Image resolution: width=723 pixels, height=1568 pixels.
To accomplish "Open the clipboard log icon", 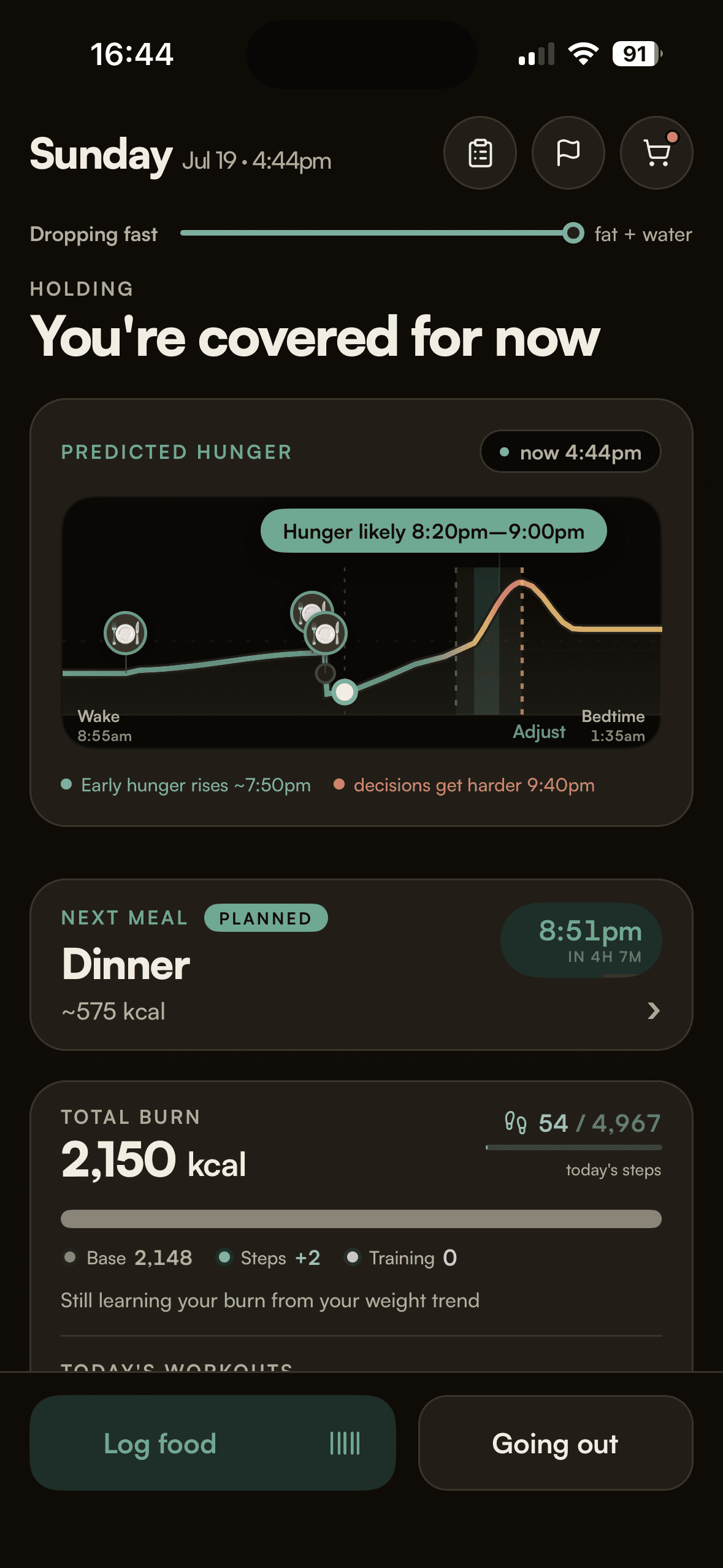I will coord(480,153).
